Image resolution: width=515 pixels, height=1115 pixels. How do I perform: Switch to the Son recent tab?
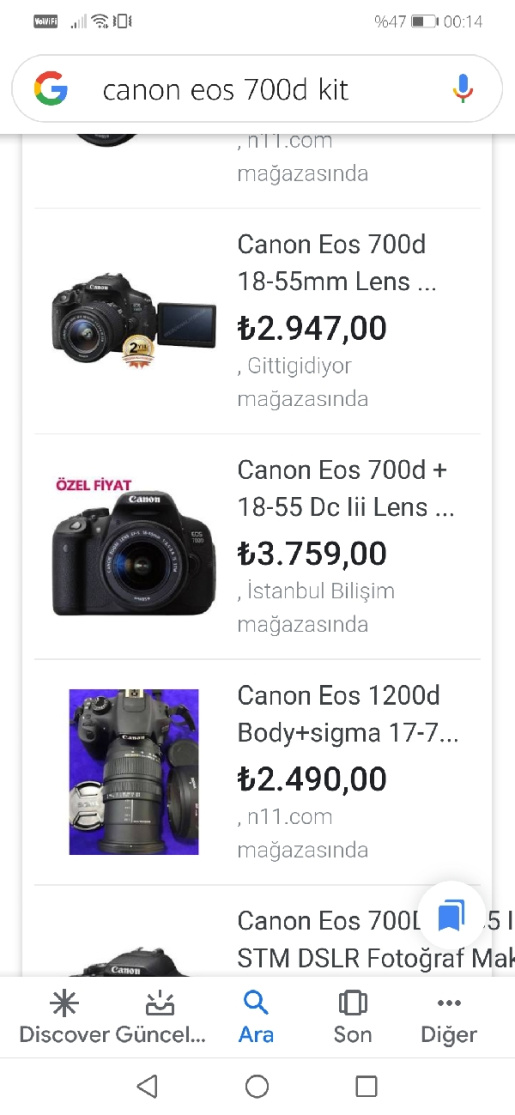(x=353, y=1018)
